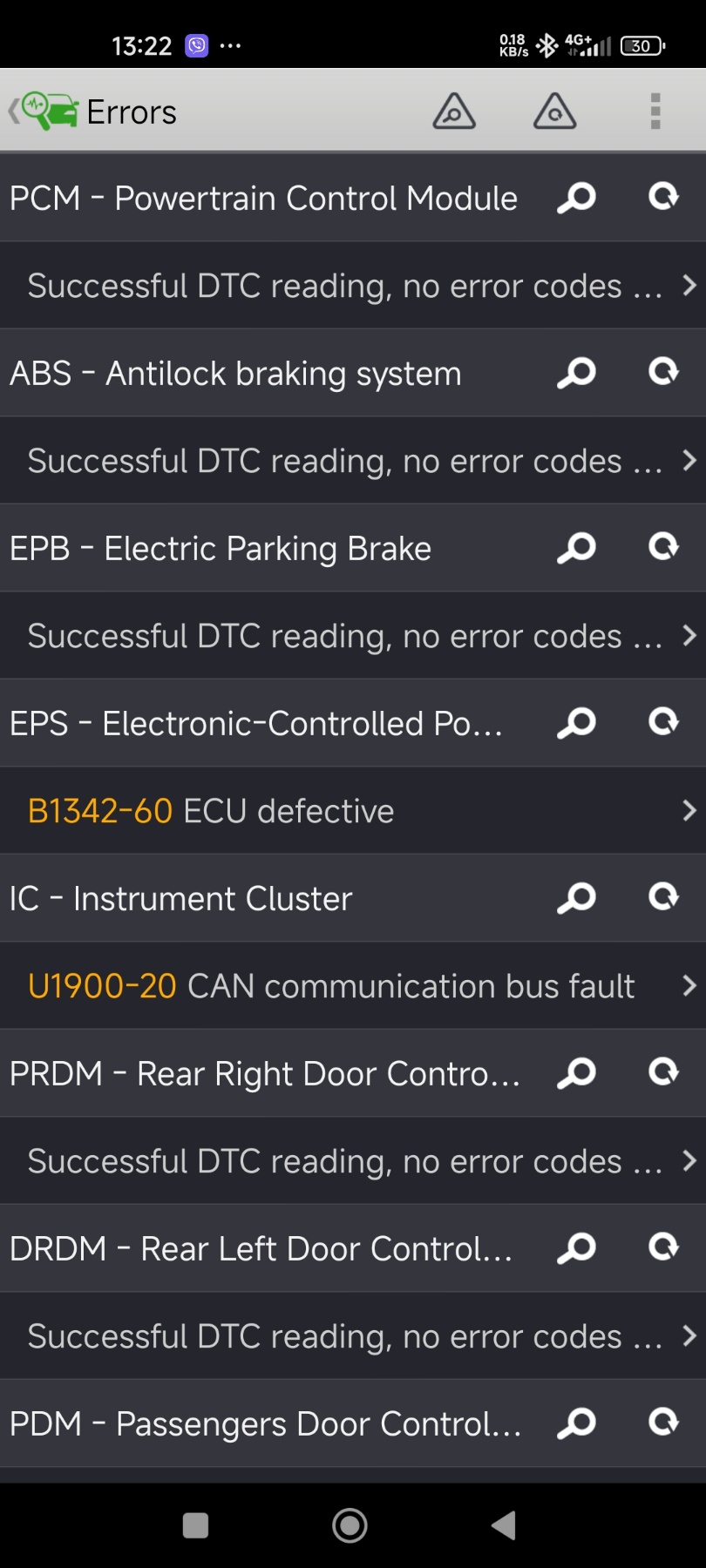Viewport: 706px width, 1568px height.
Task: Tap the magnifier icon for PDM Passengers Door
Action: pyautogui.click(x=576, y=1423)
